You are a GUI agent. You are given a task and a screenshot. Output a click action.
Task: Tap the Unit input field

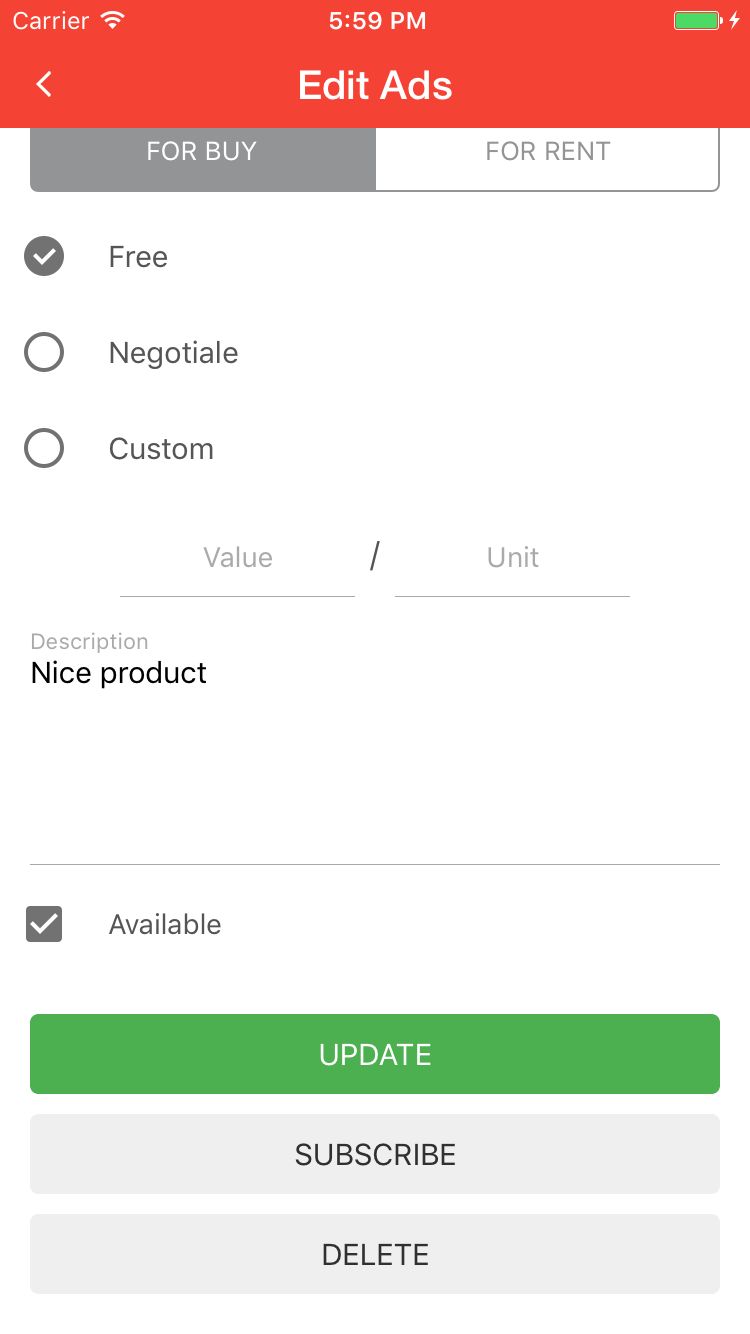tap(512, 558)
